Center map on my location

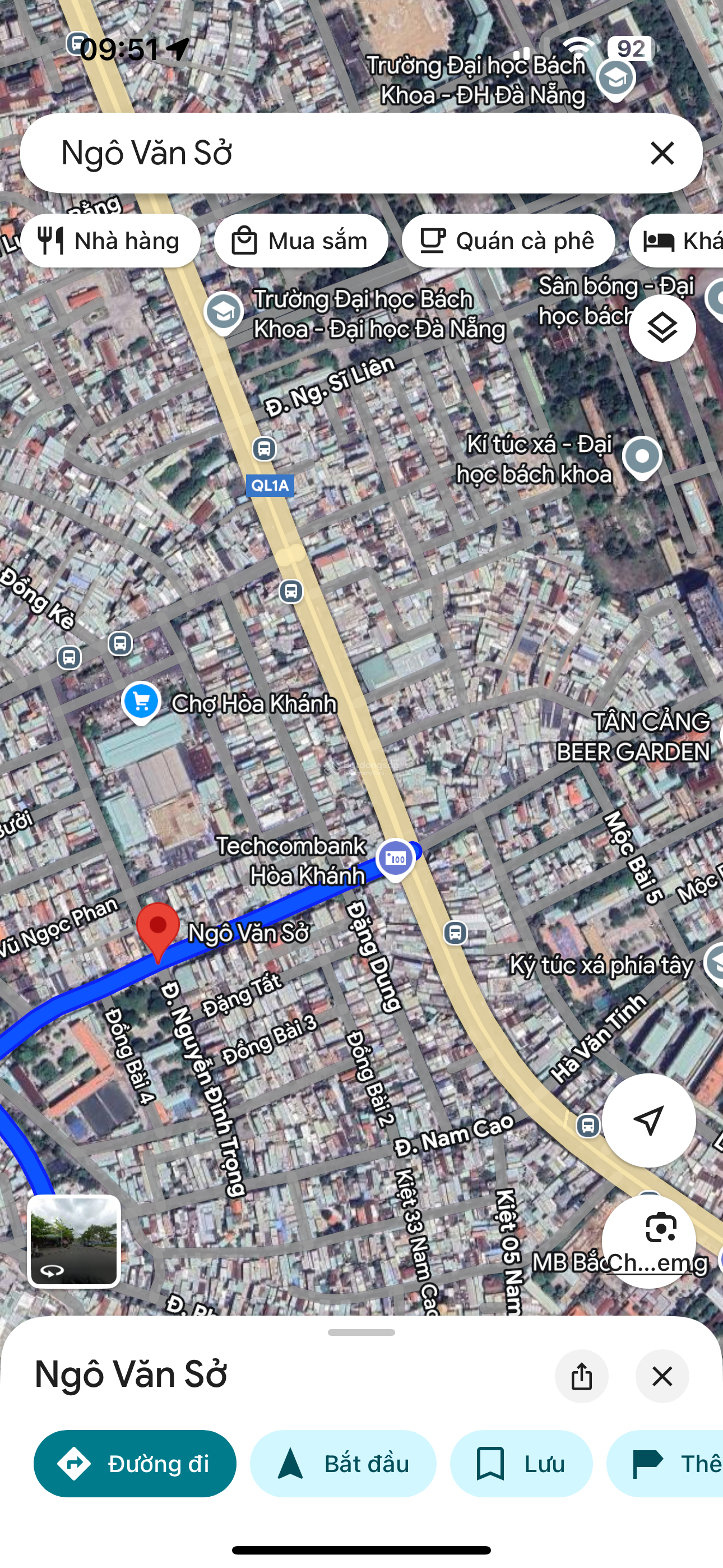(x=649, y=1120)
